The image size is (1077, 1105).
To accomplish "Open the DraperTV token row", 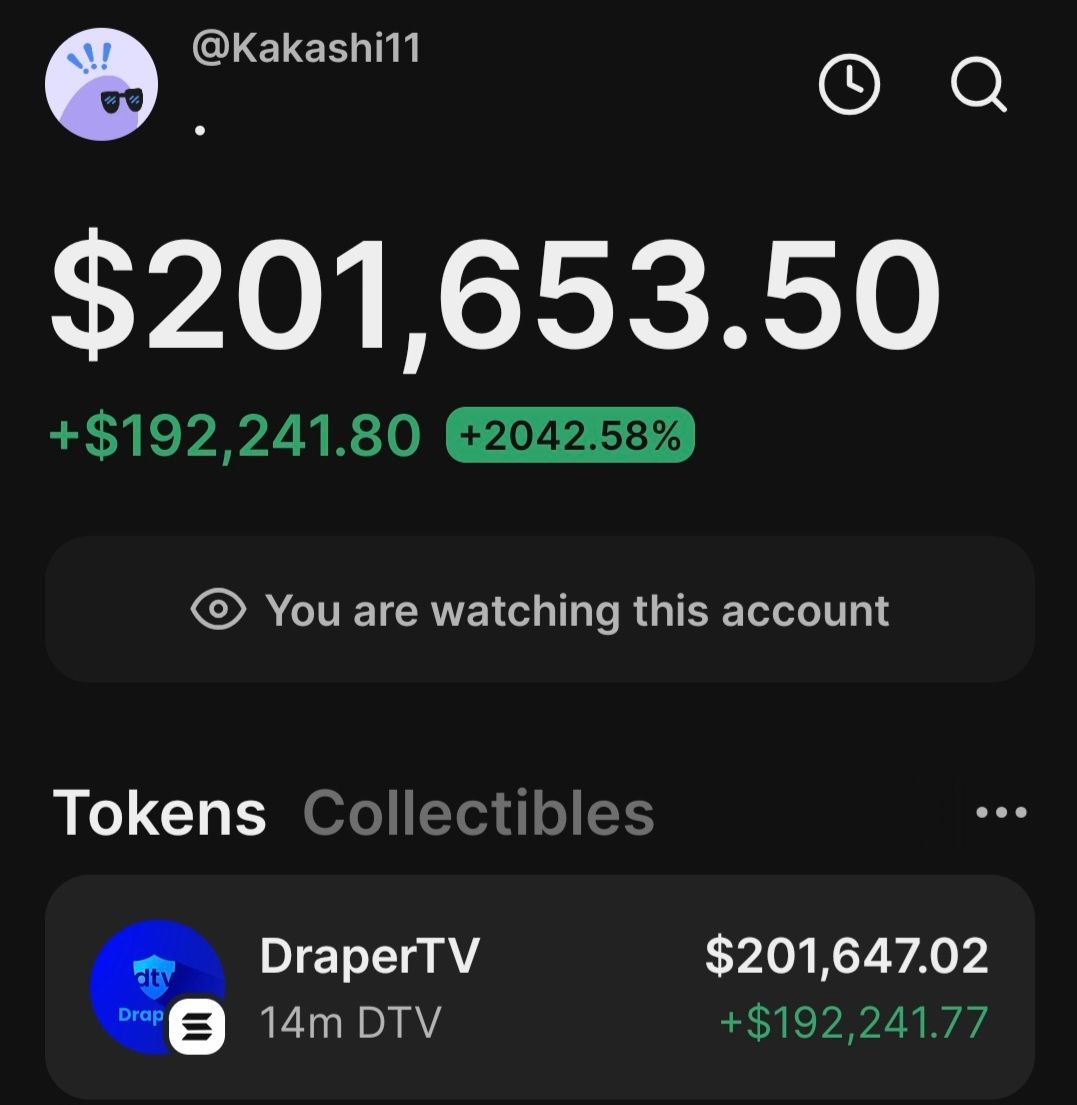I will [539, 987].
